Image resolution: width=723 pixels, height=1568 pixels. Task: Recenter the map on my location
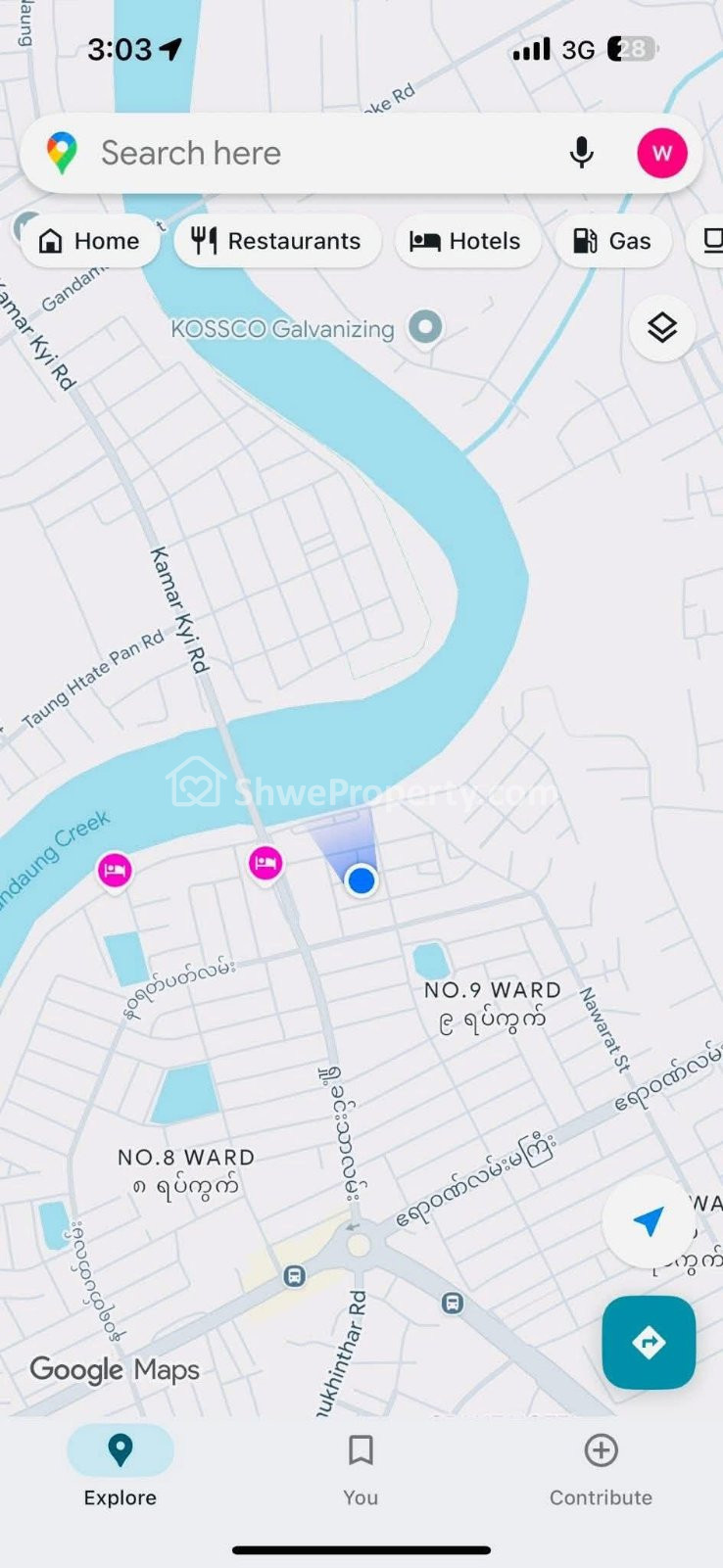click(648, 1221)
